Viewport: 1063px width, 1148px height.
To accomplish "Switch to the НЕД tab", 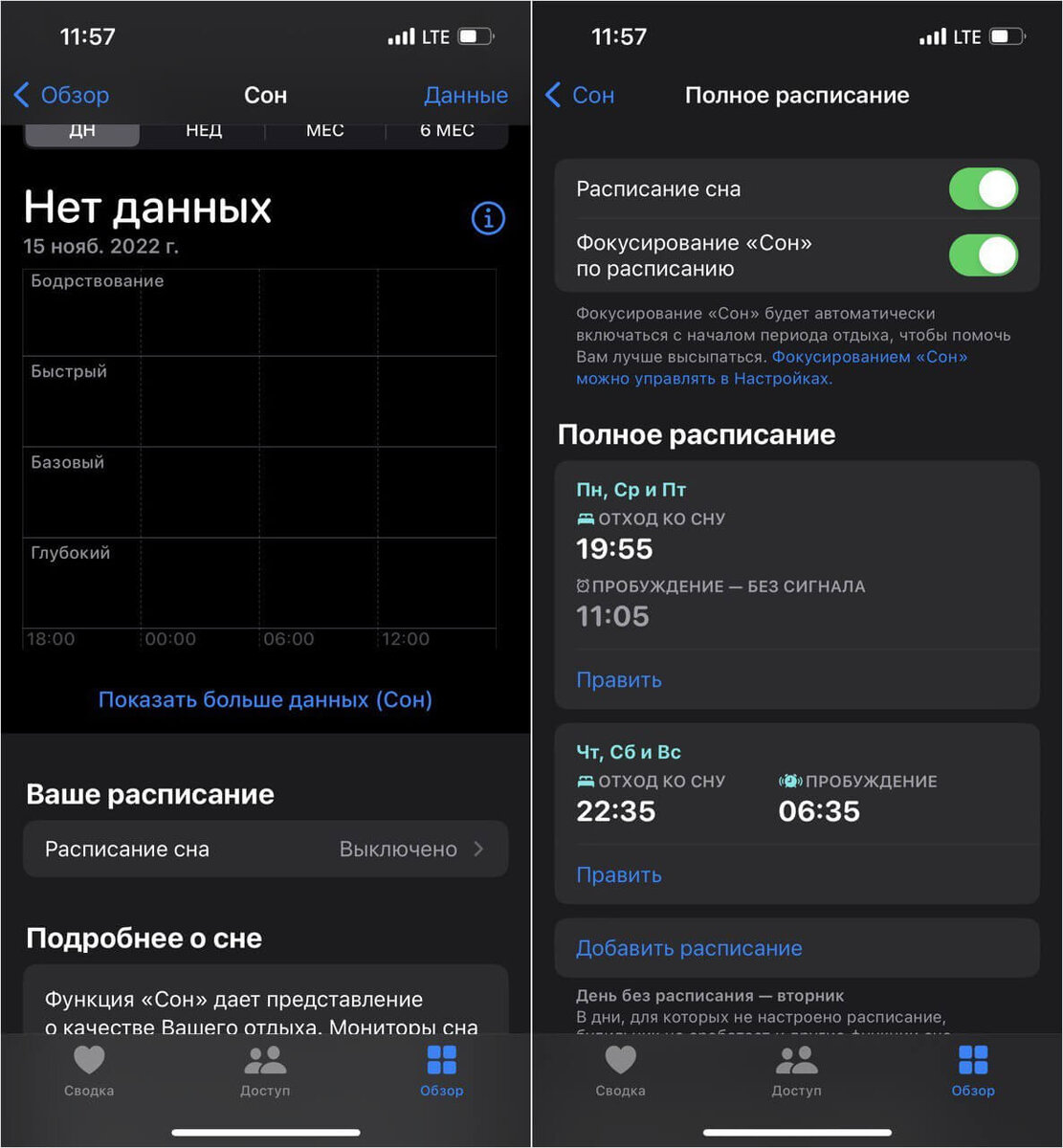I will [202, 130].
